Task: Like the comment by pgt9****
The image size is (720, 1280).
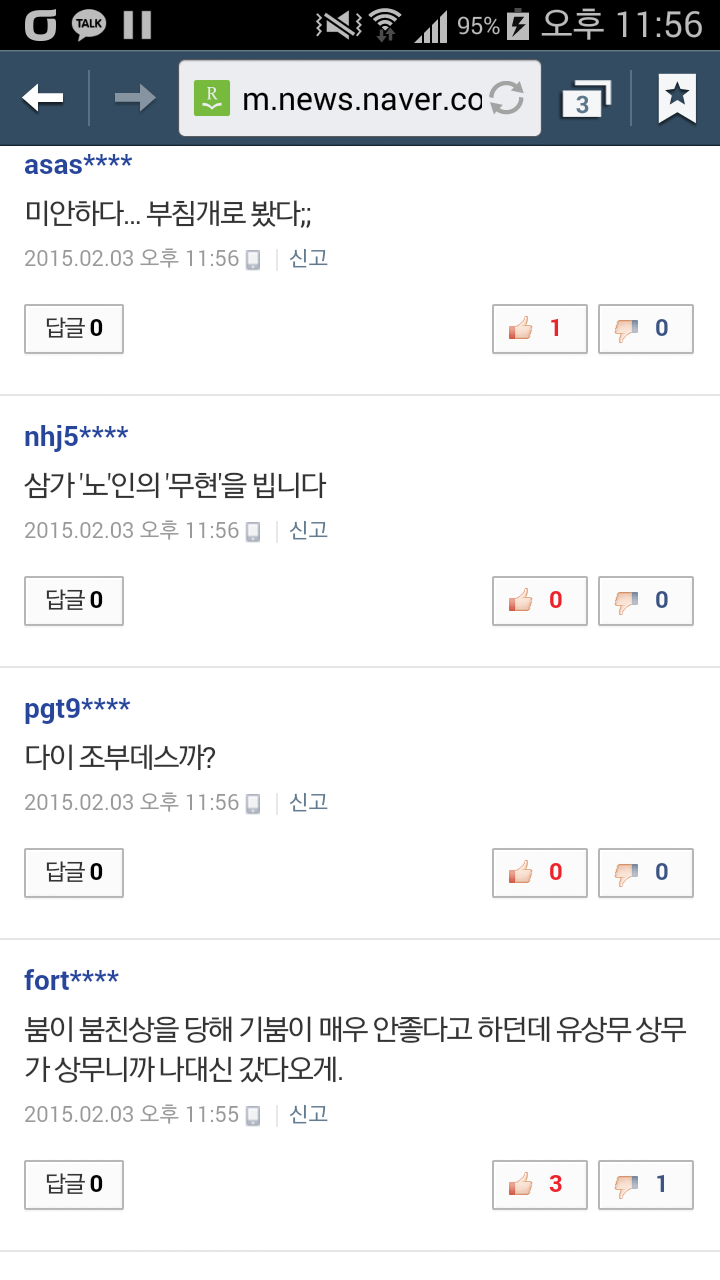Action: (540, 873)
